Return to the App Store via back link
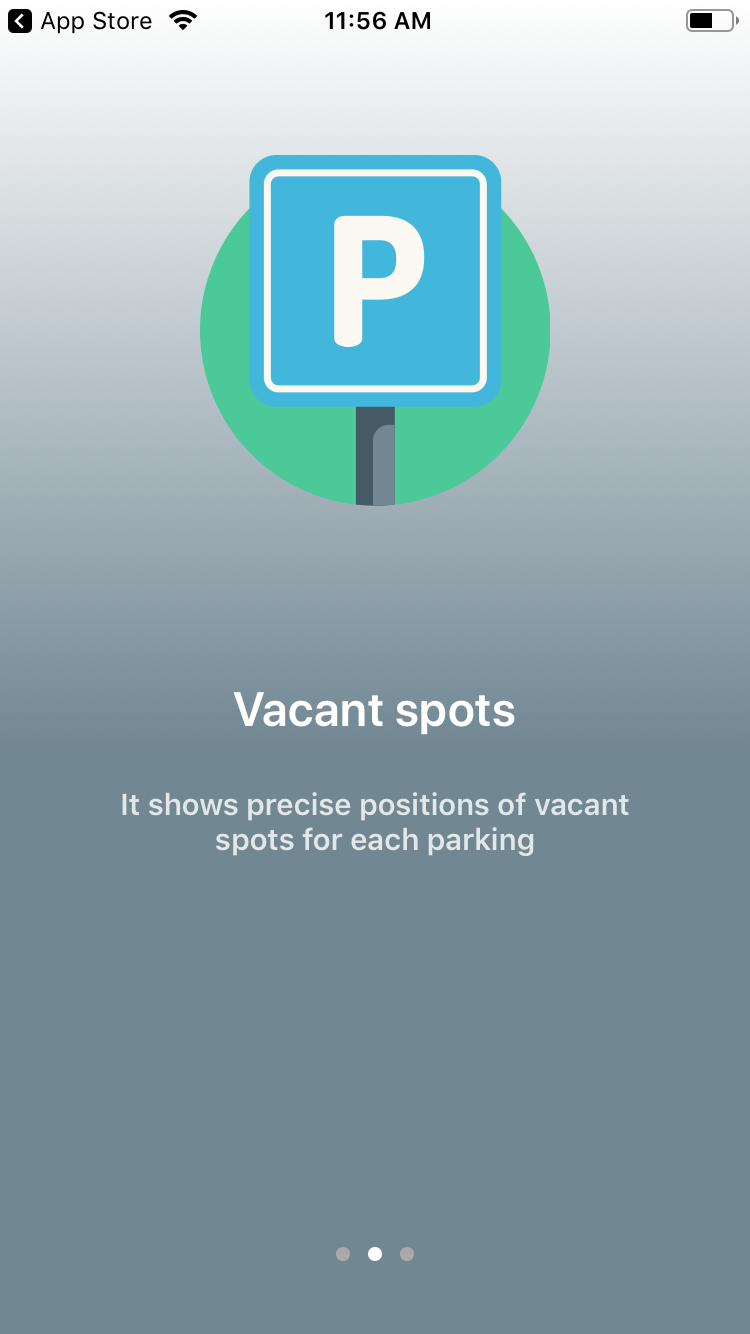 [x=80, y=21]
